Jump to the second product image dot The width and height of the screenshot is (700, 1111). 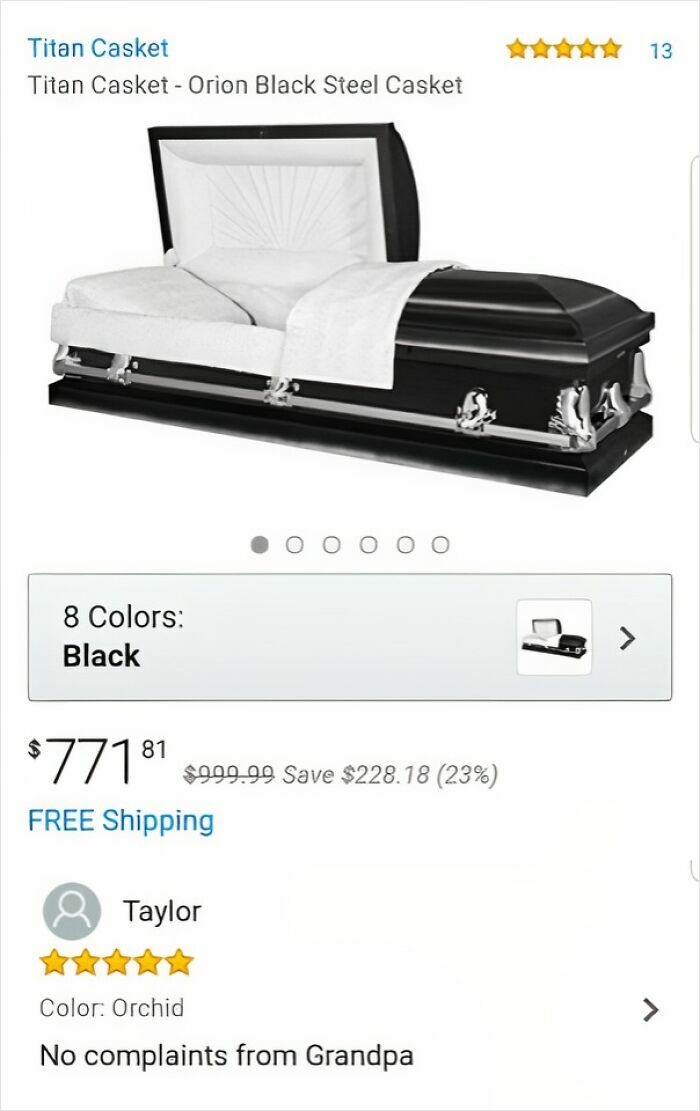tap(294, 544)
